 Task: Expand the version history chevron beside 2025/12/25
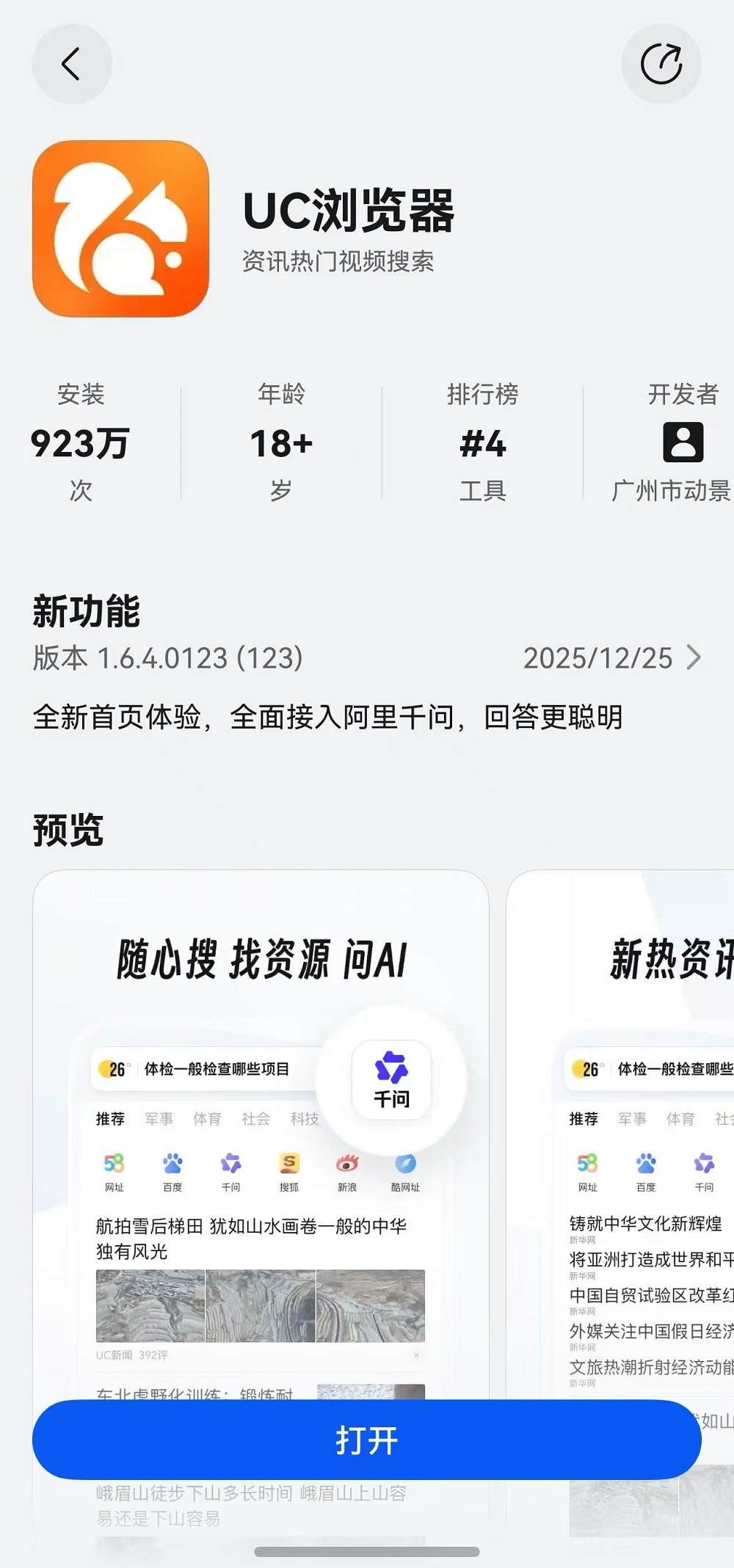[693, 657]
